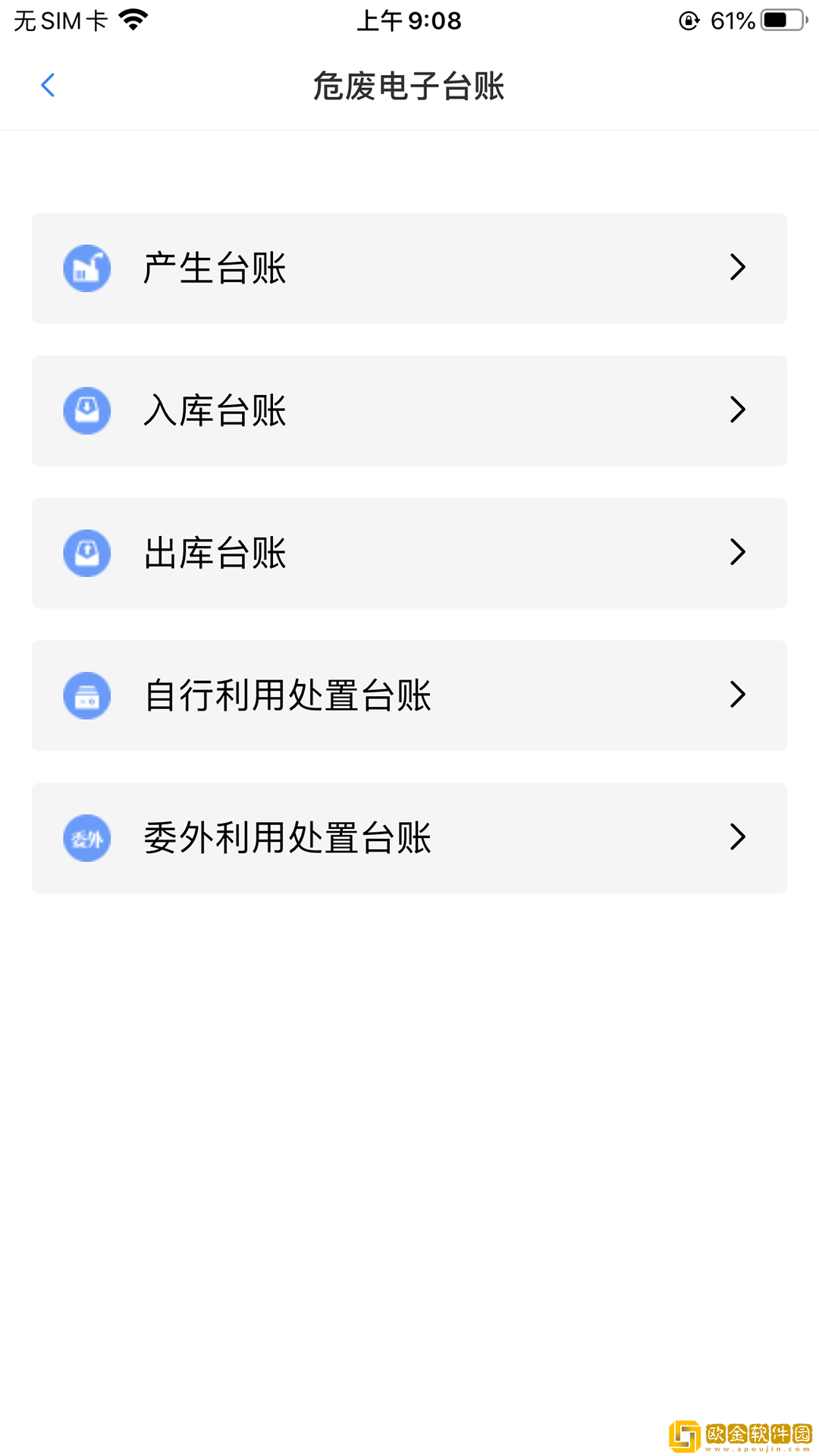Image resolution: width=819 pixels, height=1456 pixels.
Task: Open the 产生台账 menu item
Action: 409,268
